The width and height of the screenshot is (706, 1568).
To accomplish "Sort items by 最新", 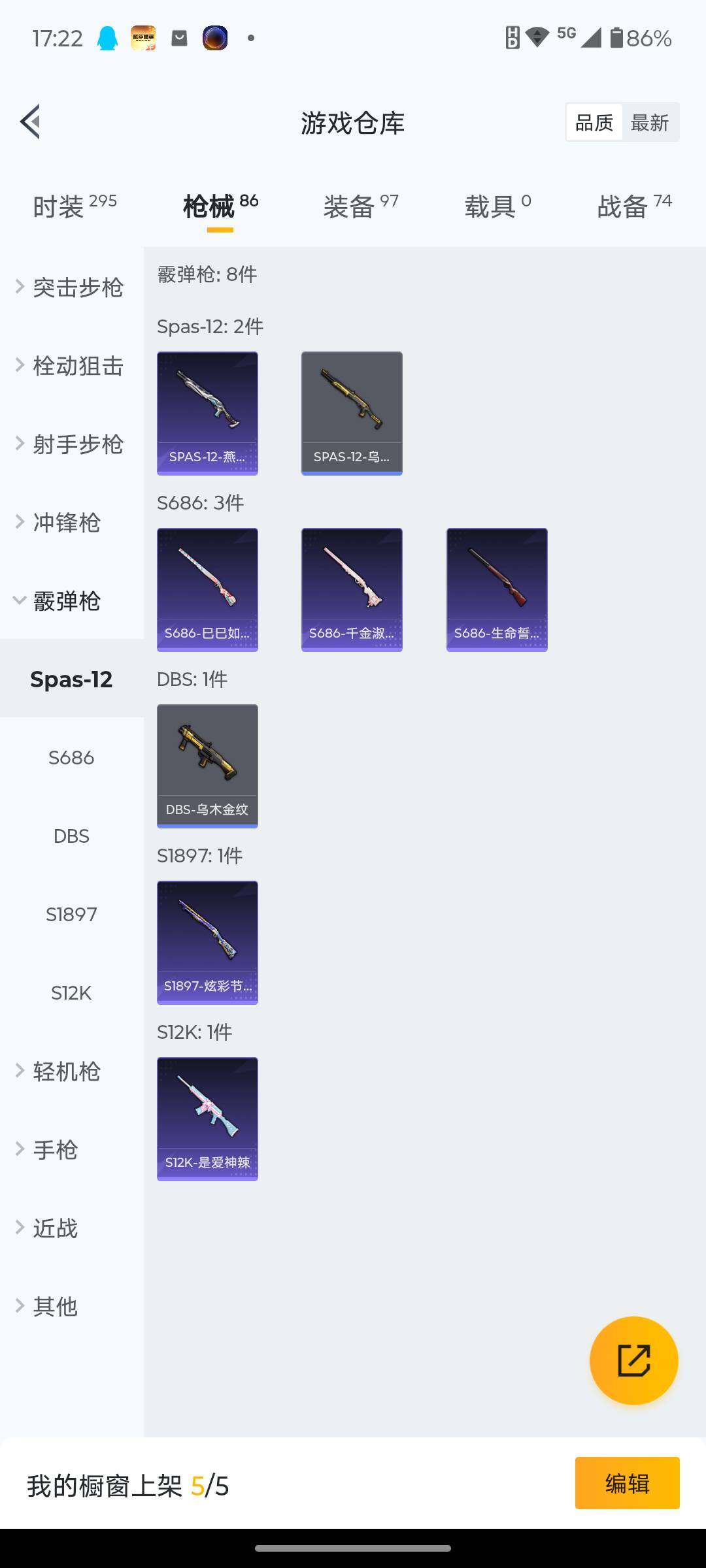I will tap(649, 122).
